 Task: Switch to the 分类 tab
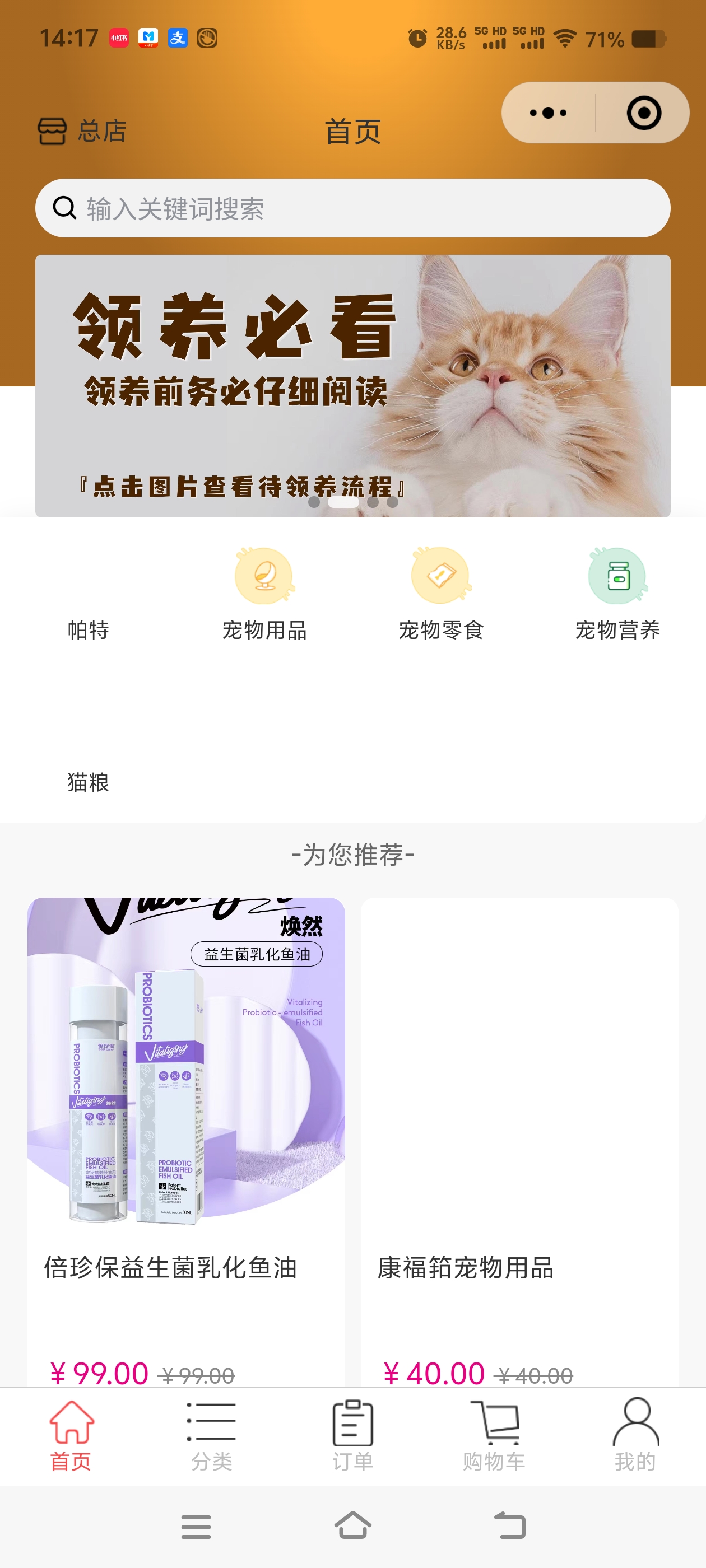[211, 1435]
